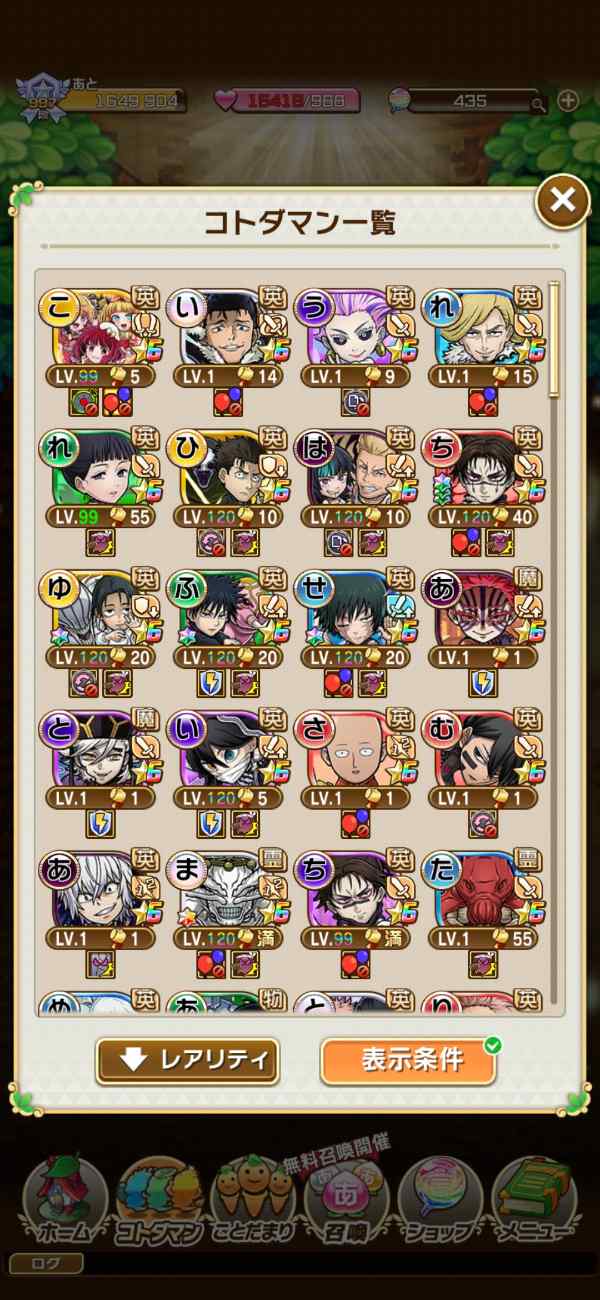Open the 表示条件 filter button
Screen dimensions: 600x1300
(409, 1061)
